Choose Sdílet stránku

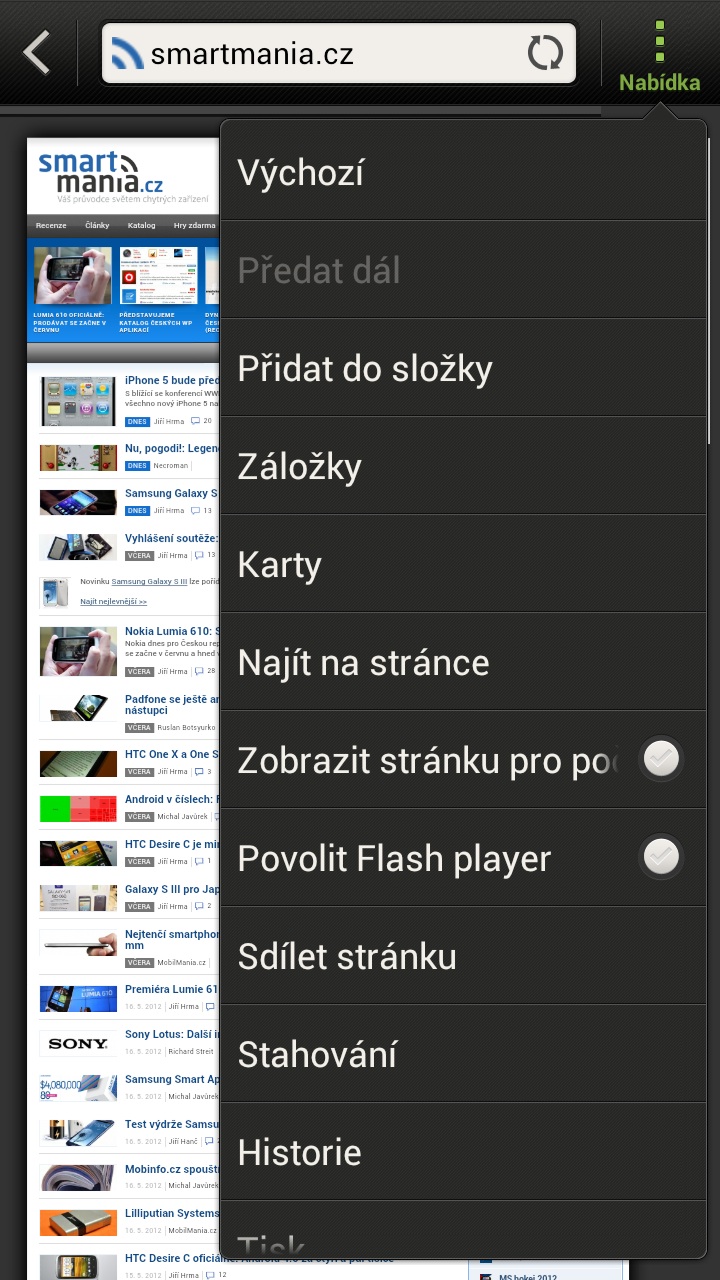point(463,956)
